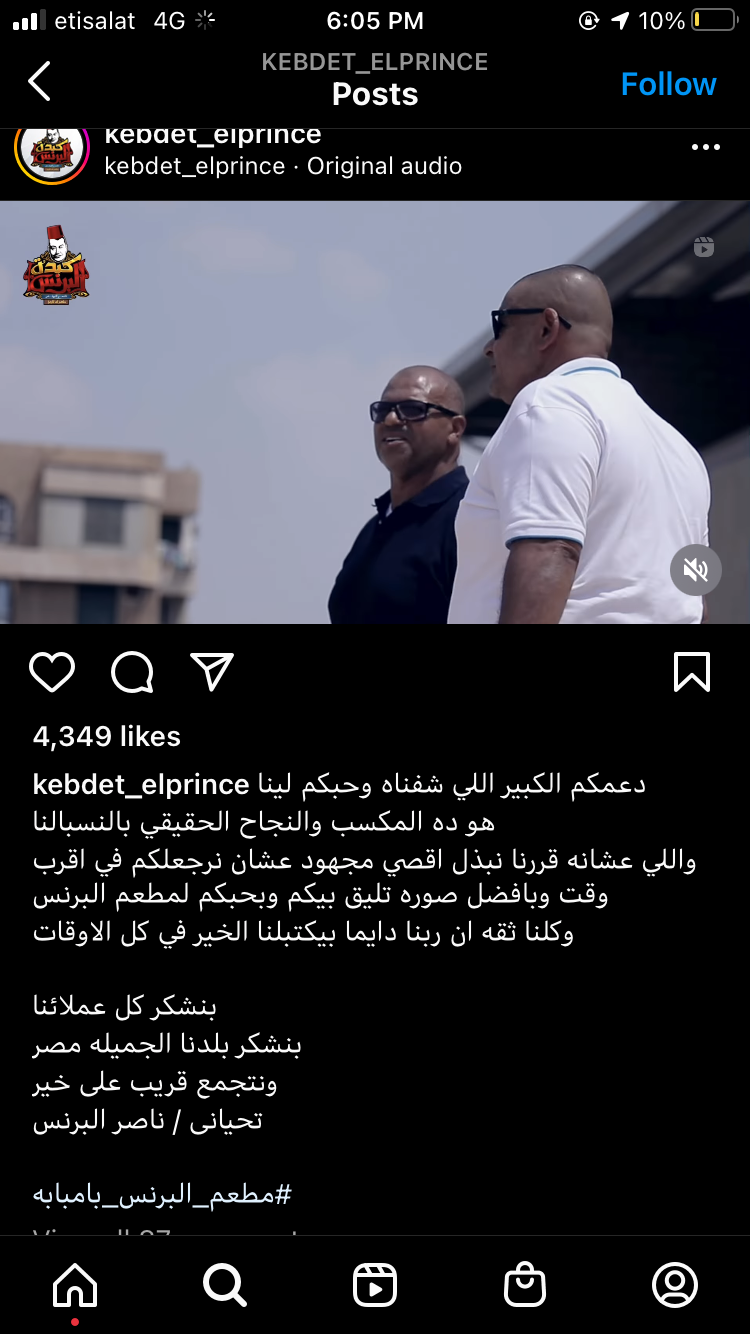The width and height of the screenshot is (750, 1334).
Task: View the 4,349 likes list
Action: pyautogui.click(x=107, y=737)
